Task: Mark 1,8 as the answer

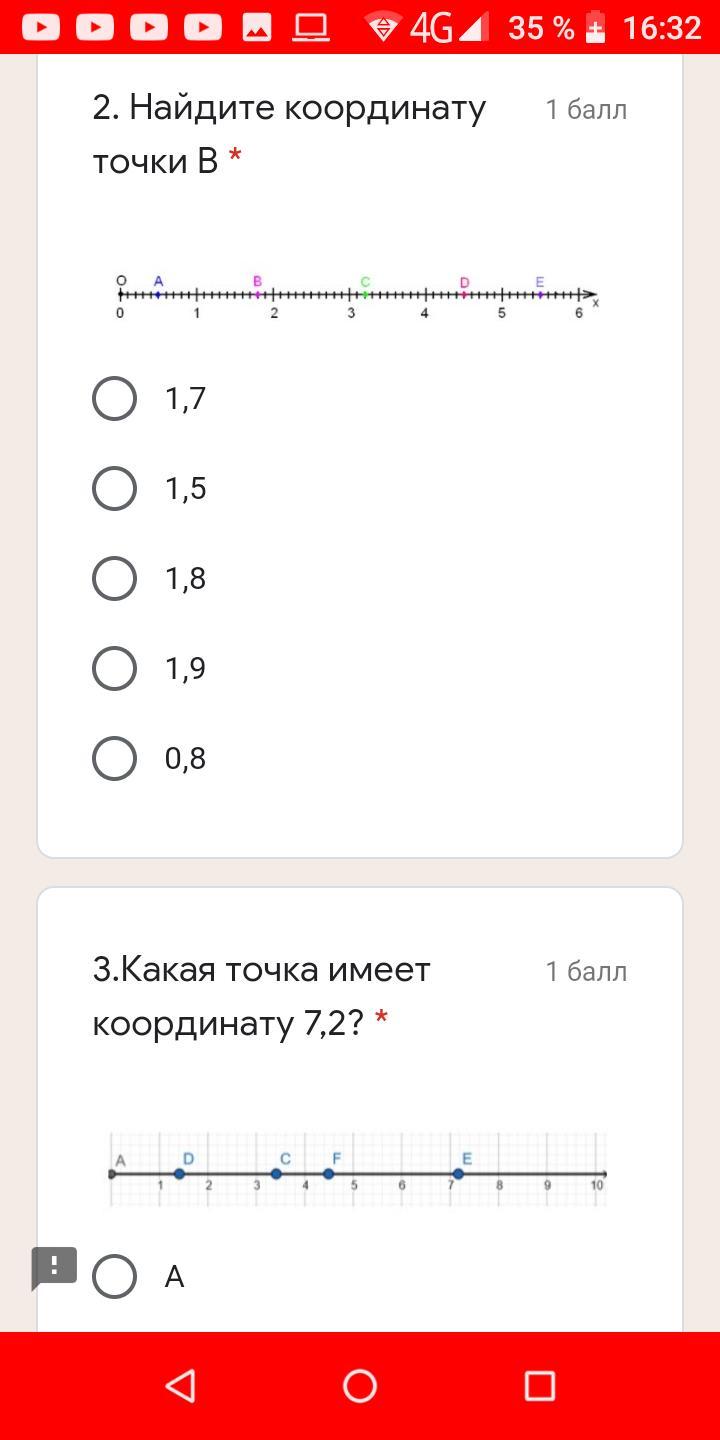Action: coord(115,579)
